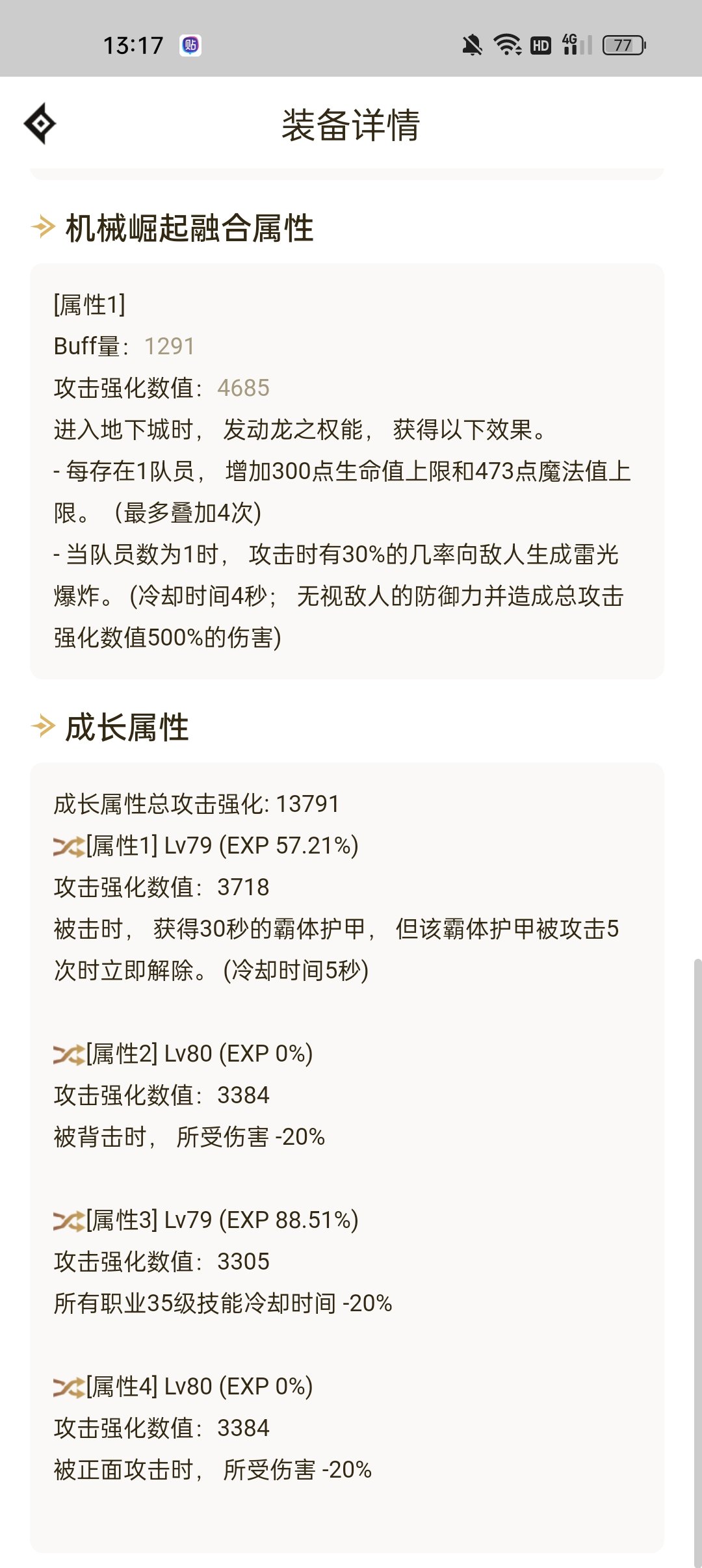Tap the diamond back icon beside 装备详情
The width and height of the screenshot is (702, 1568).
[40, 124]
